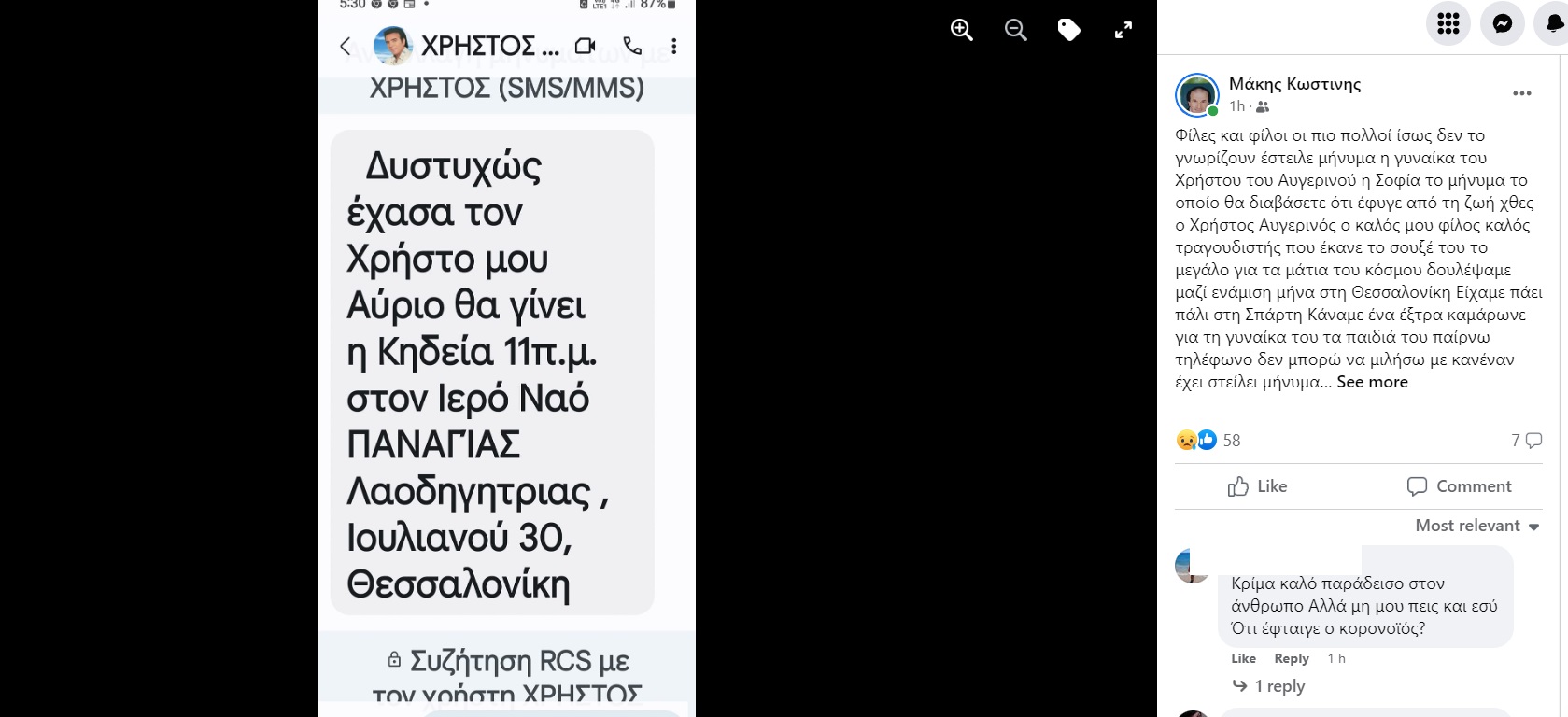Like the comment starting with Κρίμα καλό παράδεισο
Viewport: 1568px width, 717px height.
tap(1243, 658)
